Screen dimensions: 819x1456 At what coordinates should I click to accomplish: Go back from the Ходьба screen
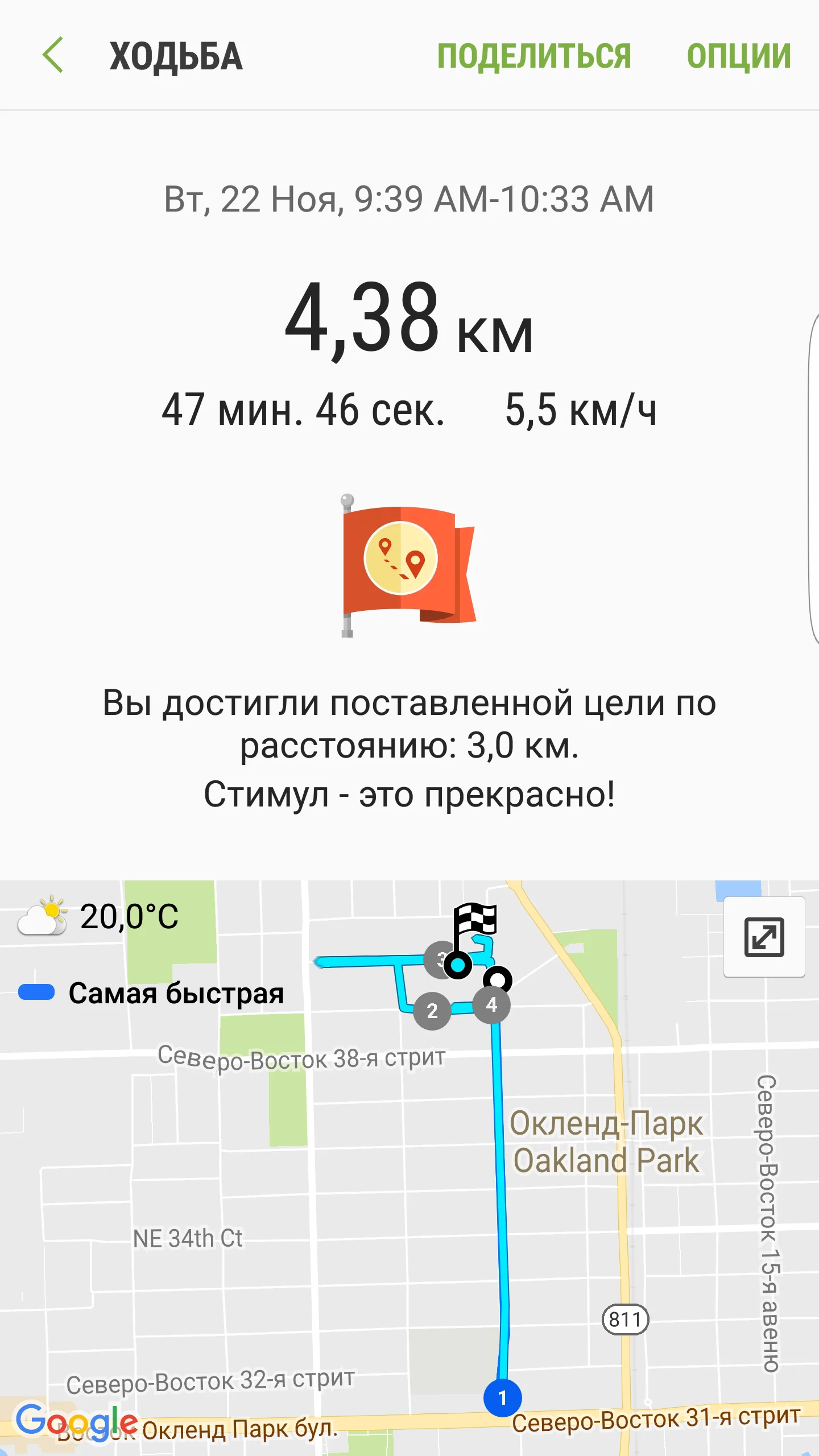pyautogui.click(x=53, y=56)
